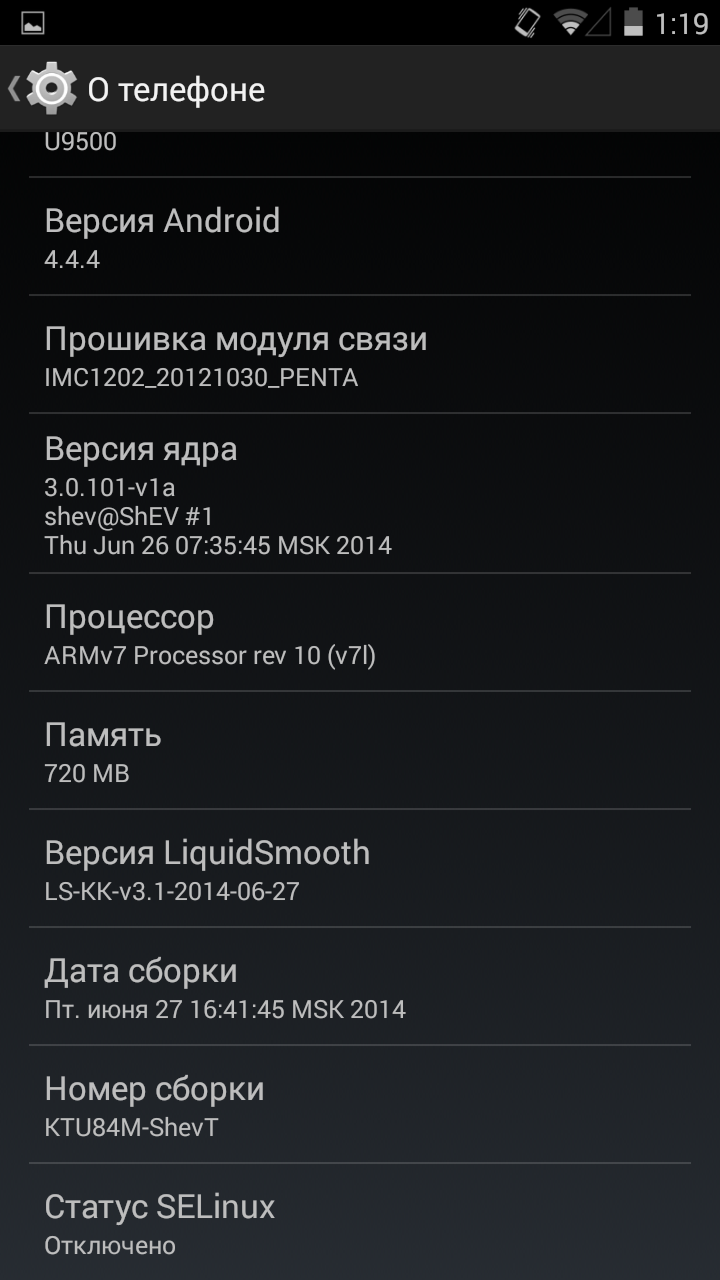
Task: Tap the Версия LiquidSmooth row
Action: tap(360, 869)
